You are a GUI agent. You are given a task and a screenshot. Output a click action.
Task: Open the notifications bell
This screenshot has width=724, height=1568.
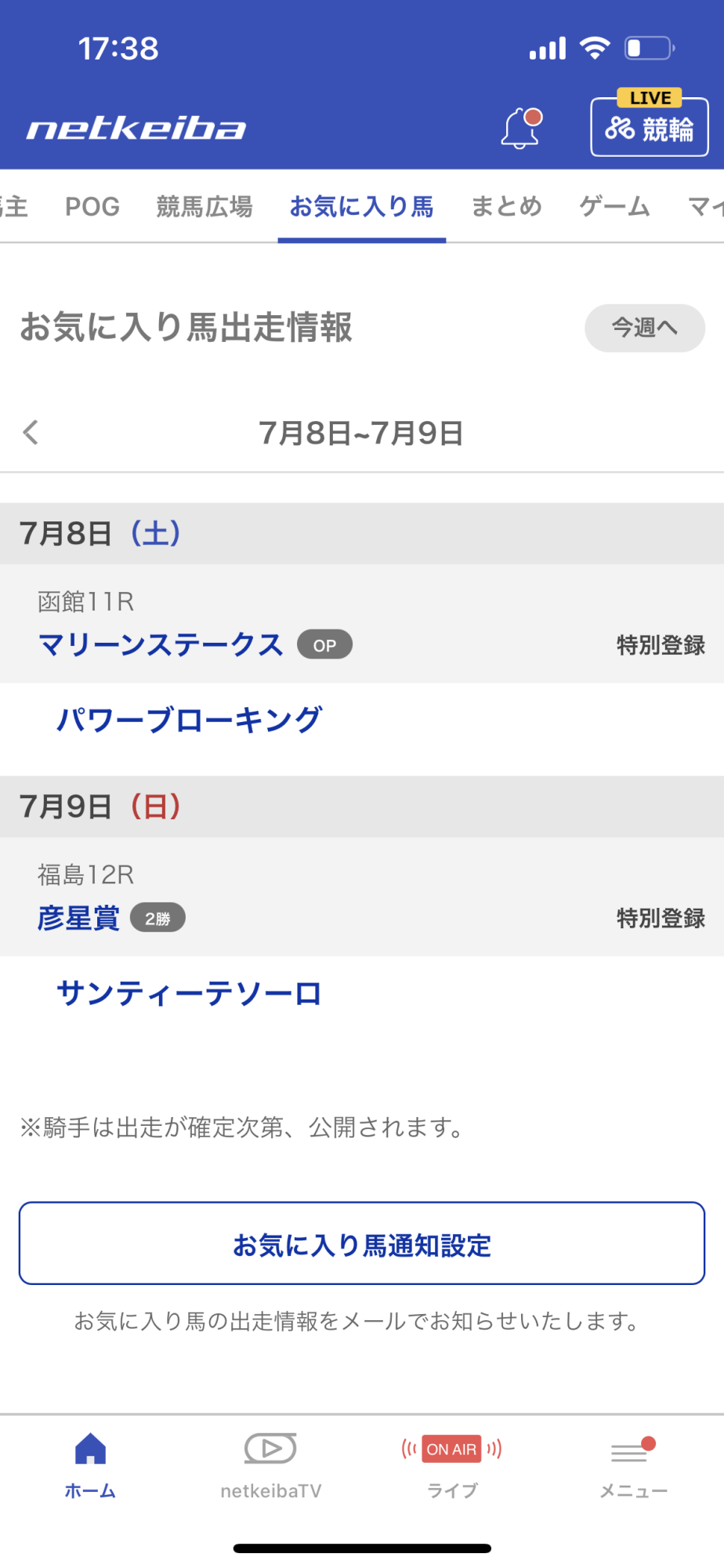[x=521, y=128]
